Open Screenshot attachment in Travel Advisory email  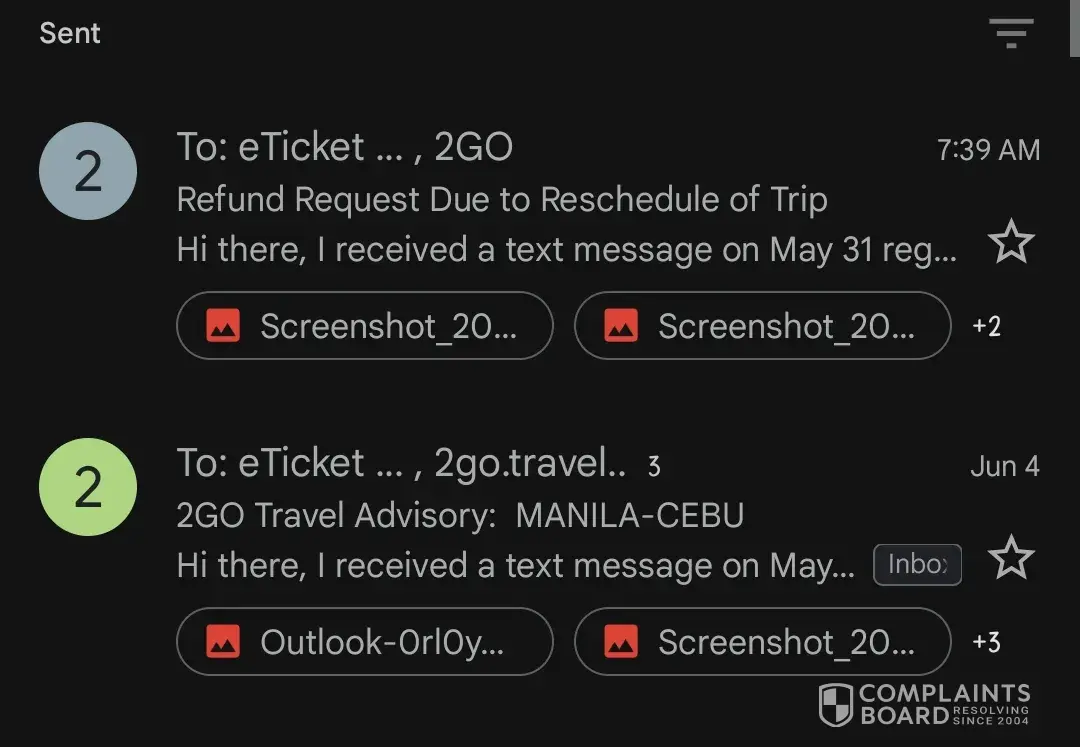coord(762,642)
